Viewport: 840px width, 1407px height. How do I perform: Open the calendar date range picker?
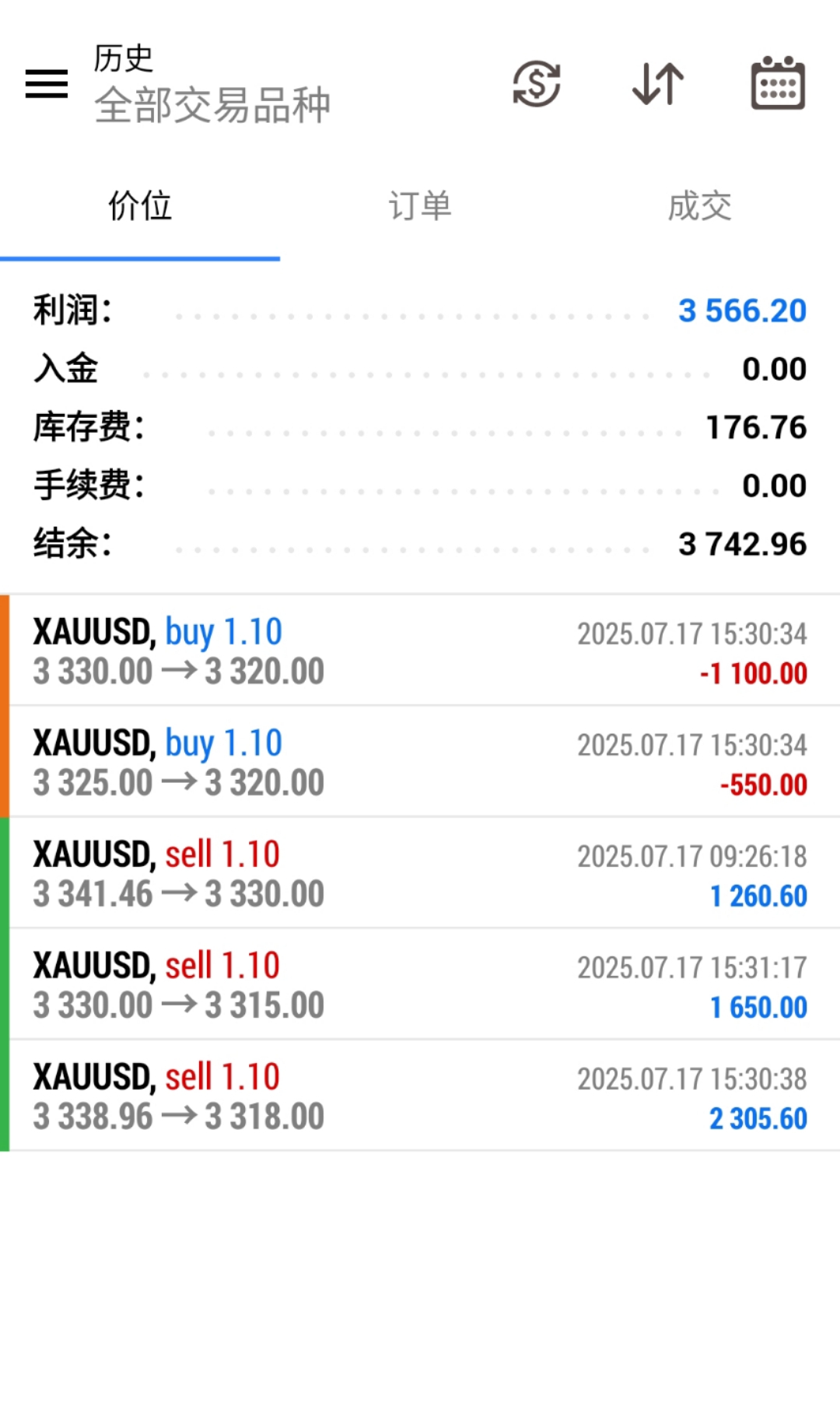pos(778,83)
